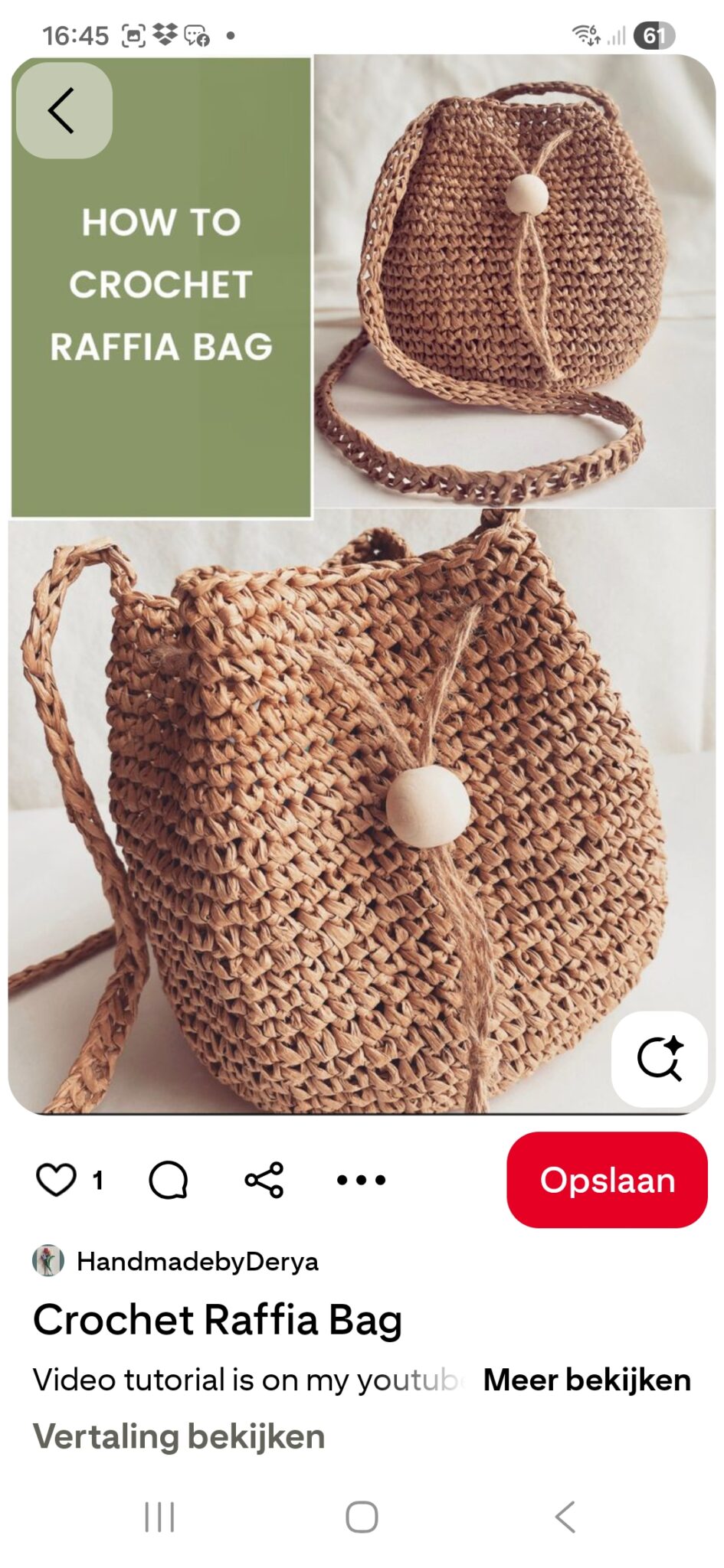Open the comments bubble

click(x=169, y=1180)
